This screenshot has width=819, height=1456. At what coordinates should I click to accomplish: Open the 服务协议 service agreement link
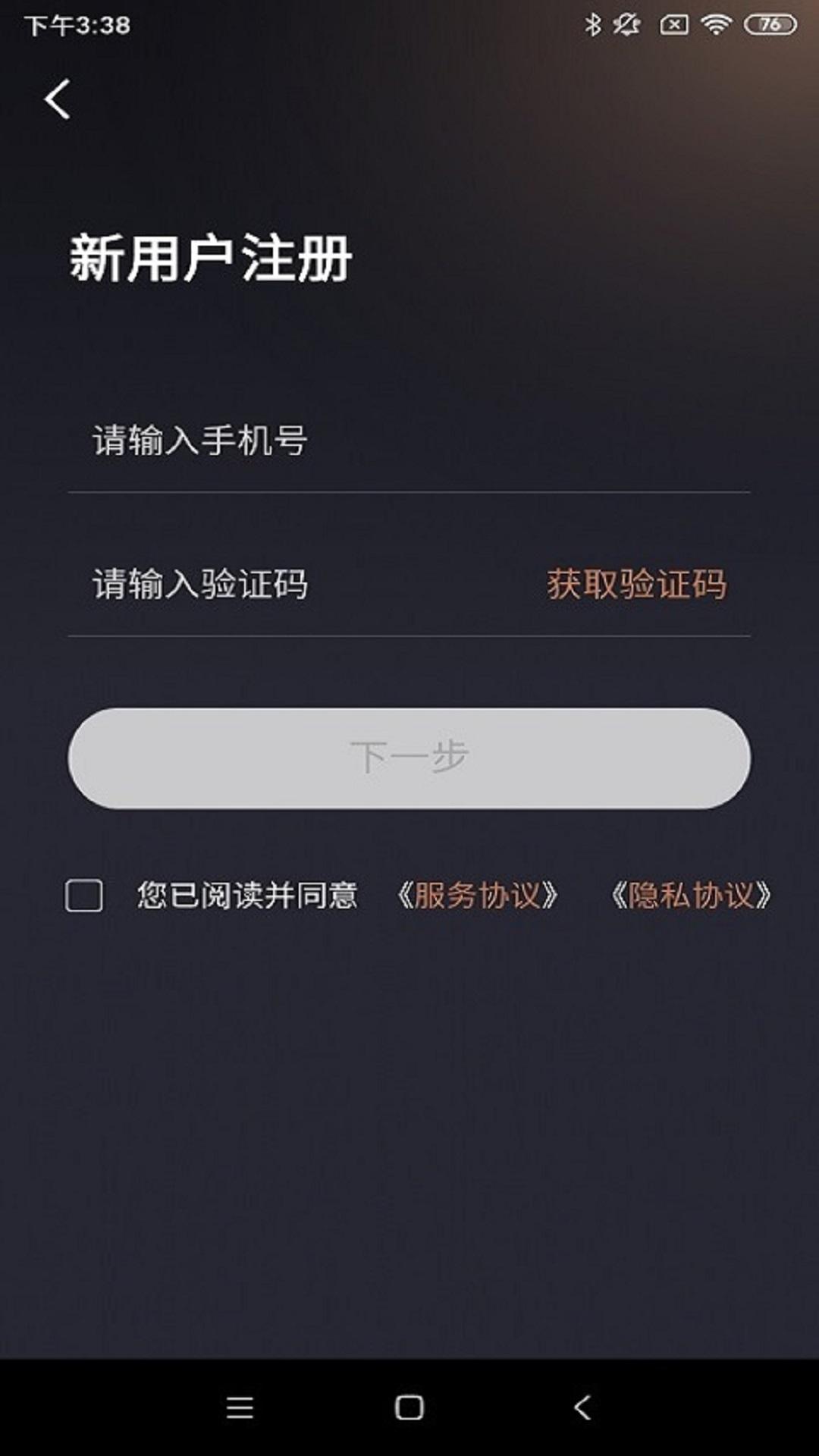click(478, 896)
